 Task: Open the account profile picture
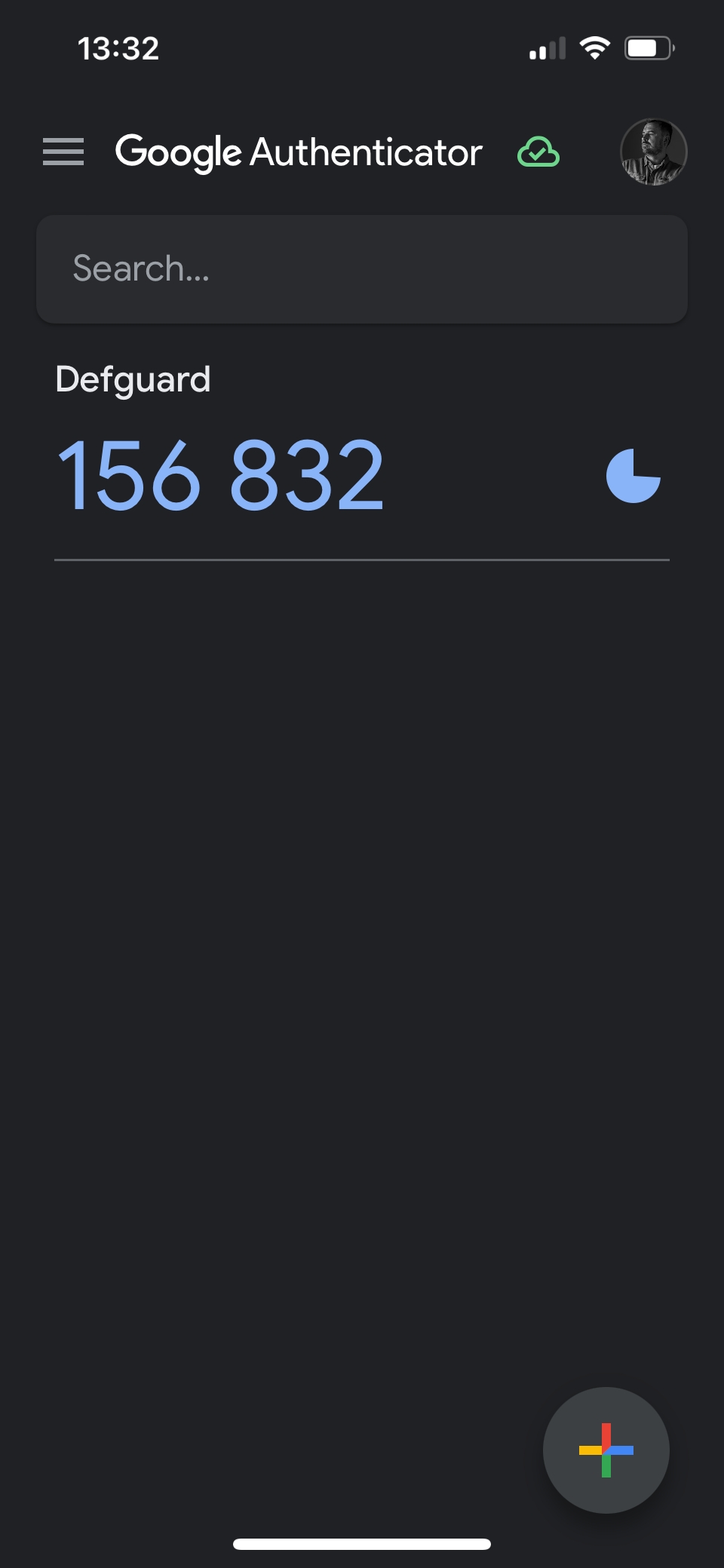coord(653,152)
